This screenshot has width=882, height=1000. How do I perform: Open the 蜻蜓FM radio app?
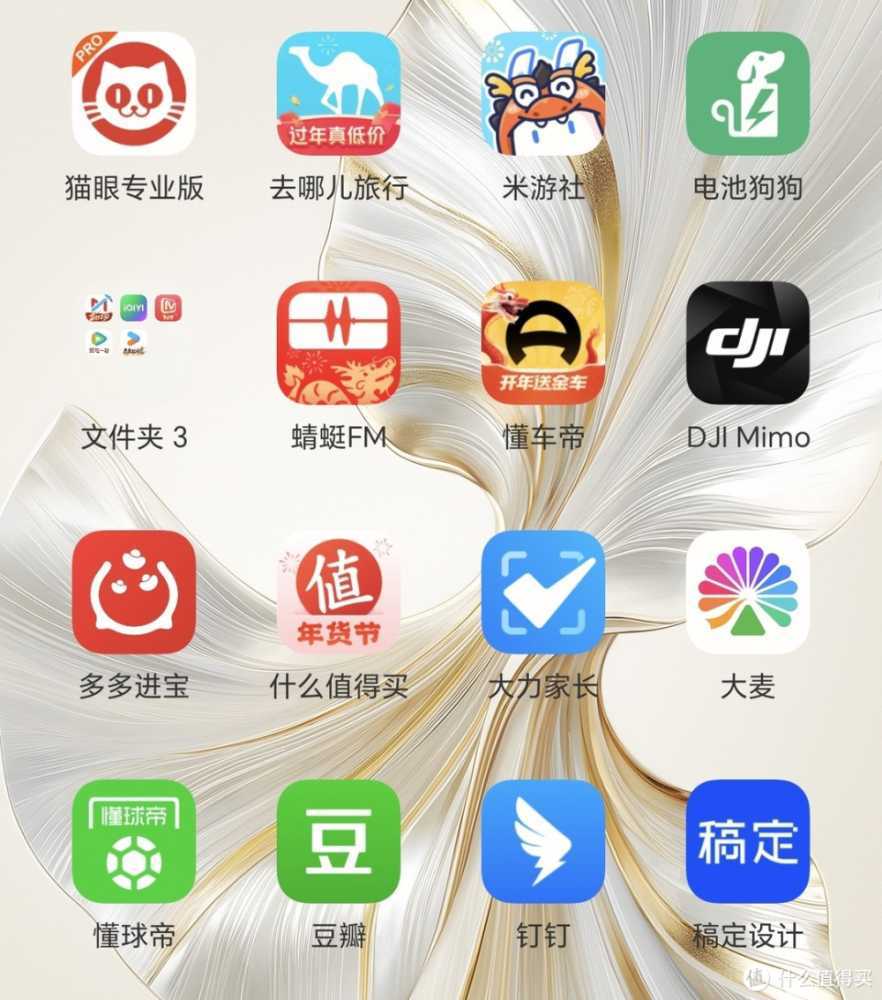pyautogui.click(x=338, y=345)
